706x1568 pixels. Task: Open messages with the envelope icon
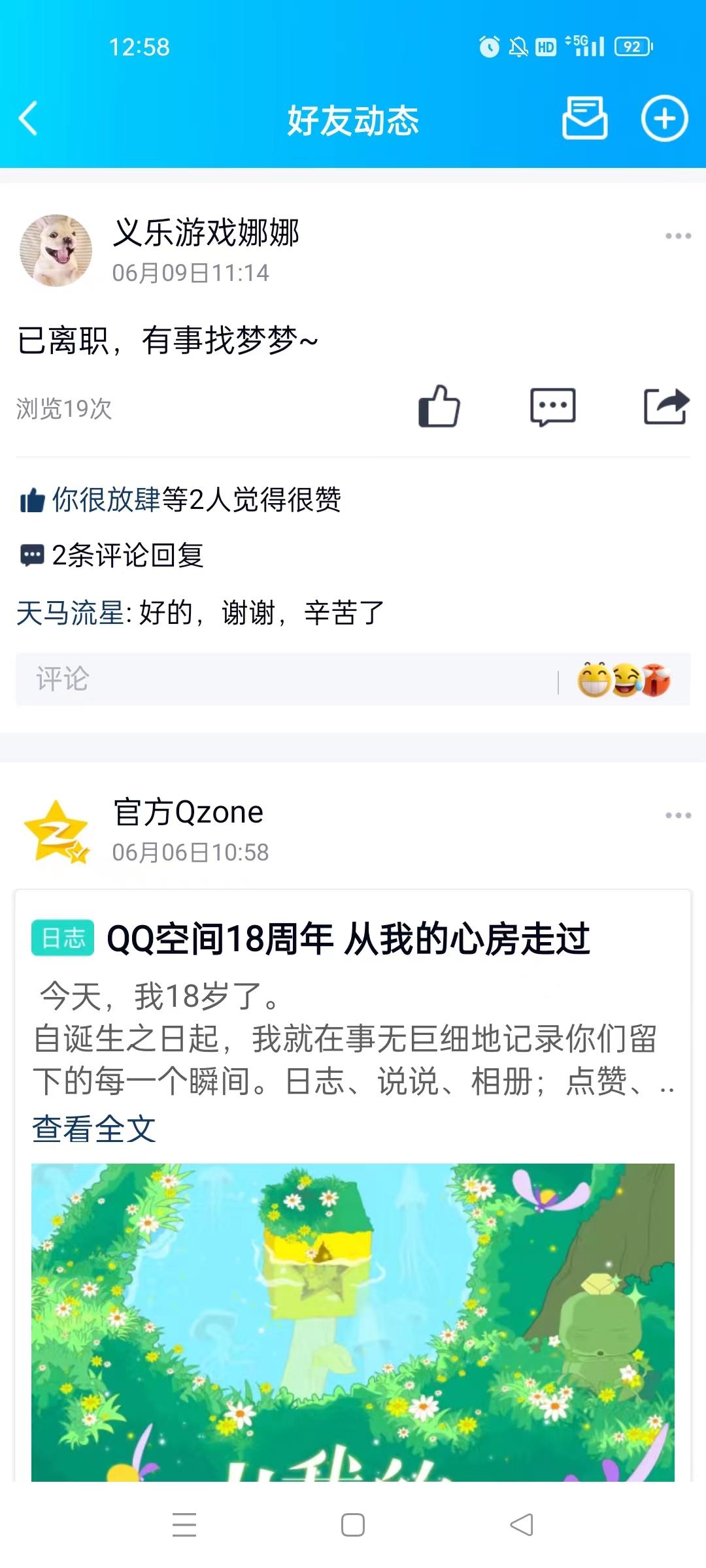(584, 120)
